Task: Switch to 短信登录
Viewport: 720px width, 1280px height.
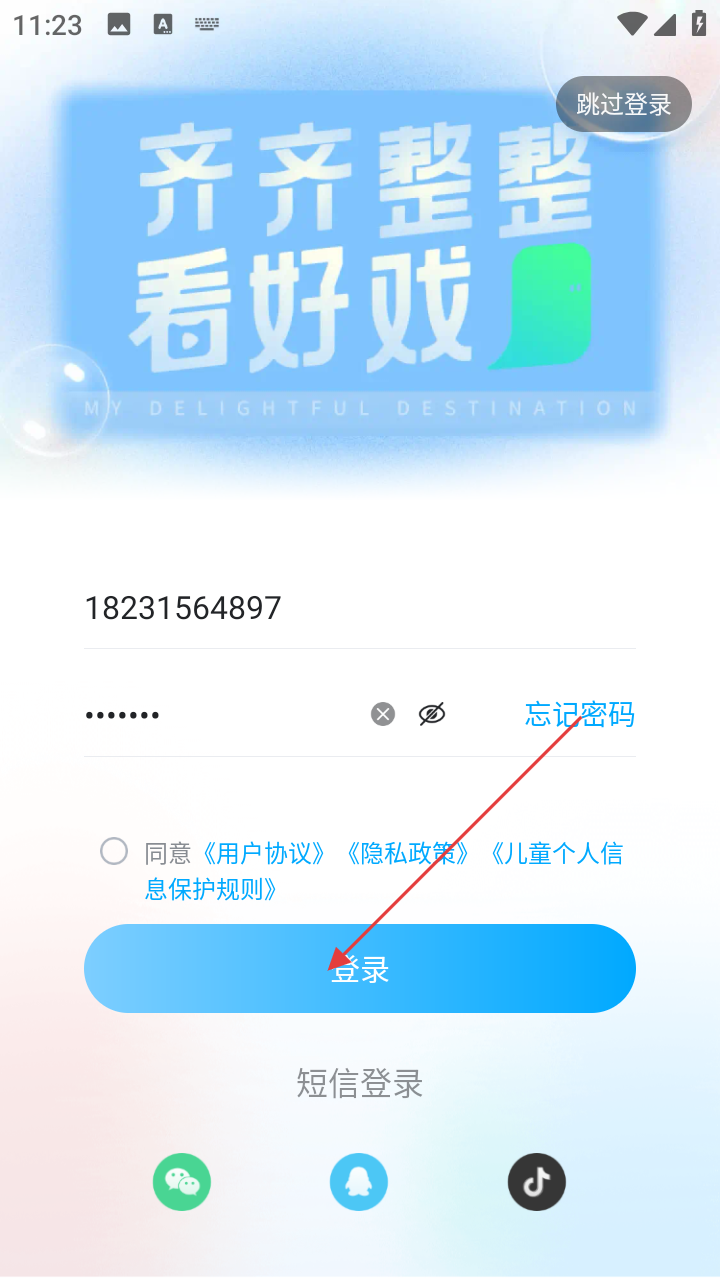Action: coord(360,1083)
